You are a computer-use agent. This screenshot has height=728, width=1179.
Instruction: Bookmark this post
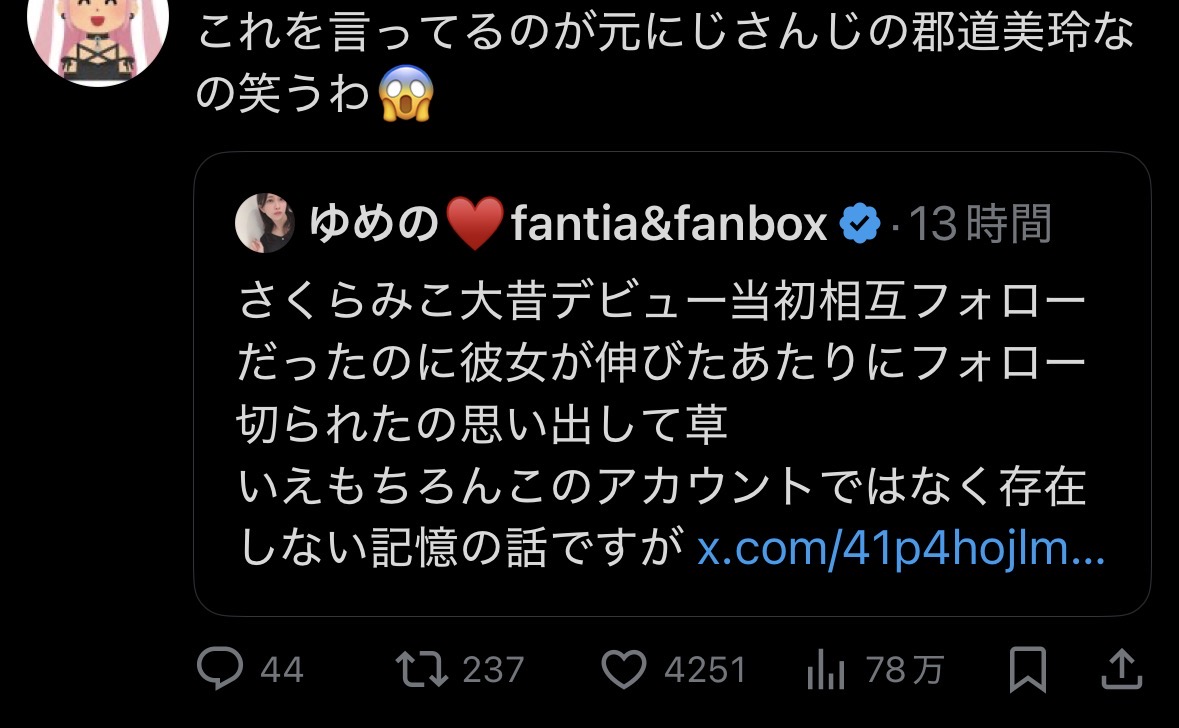point(1027,670)
